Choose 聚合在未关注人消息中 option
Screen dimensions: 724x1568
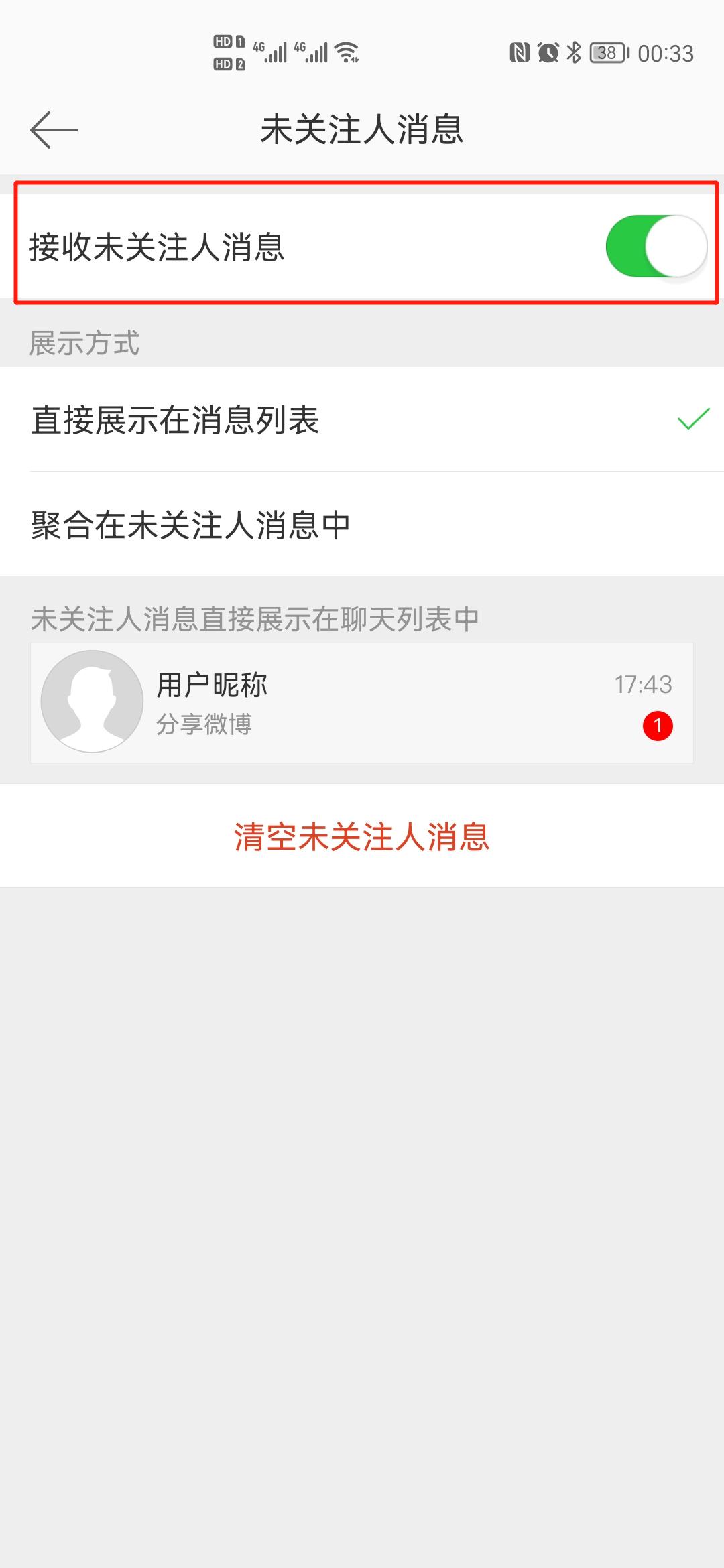pyautogui.click(x=362, y=524)
